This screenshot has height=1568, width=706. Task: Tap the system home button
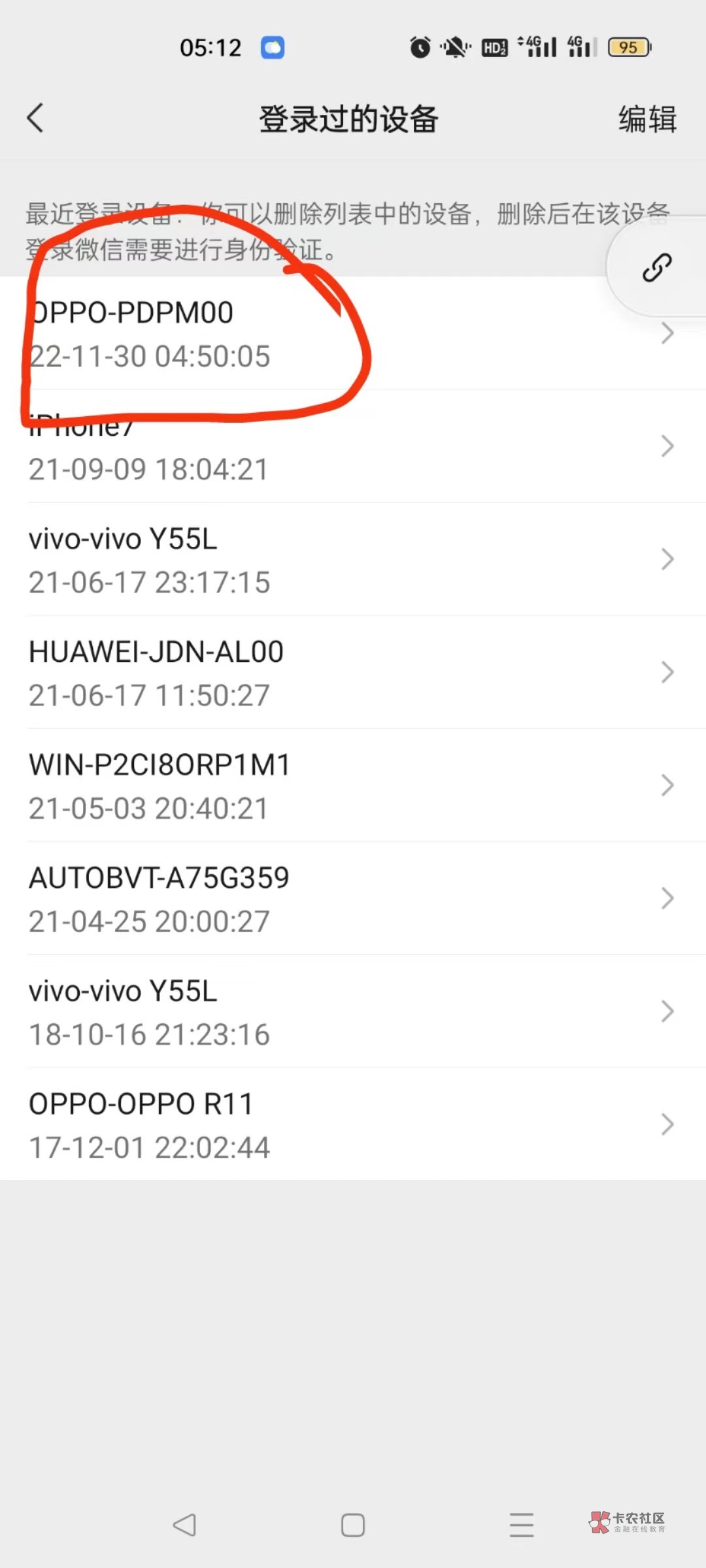pyautogui.click(x=353, y=1525)
